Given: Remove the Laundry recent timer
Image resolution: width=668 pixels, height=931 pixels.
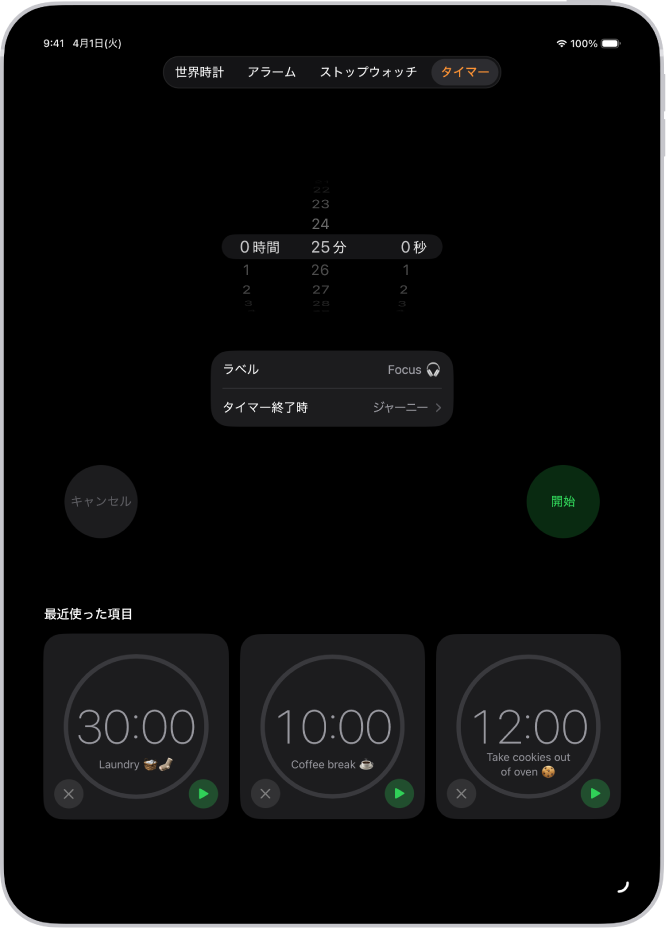Looking at the screenshot, I should tap(69, 794).
